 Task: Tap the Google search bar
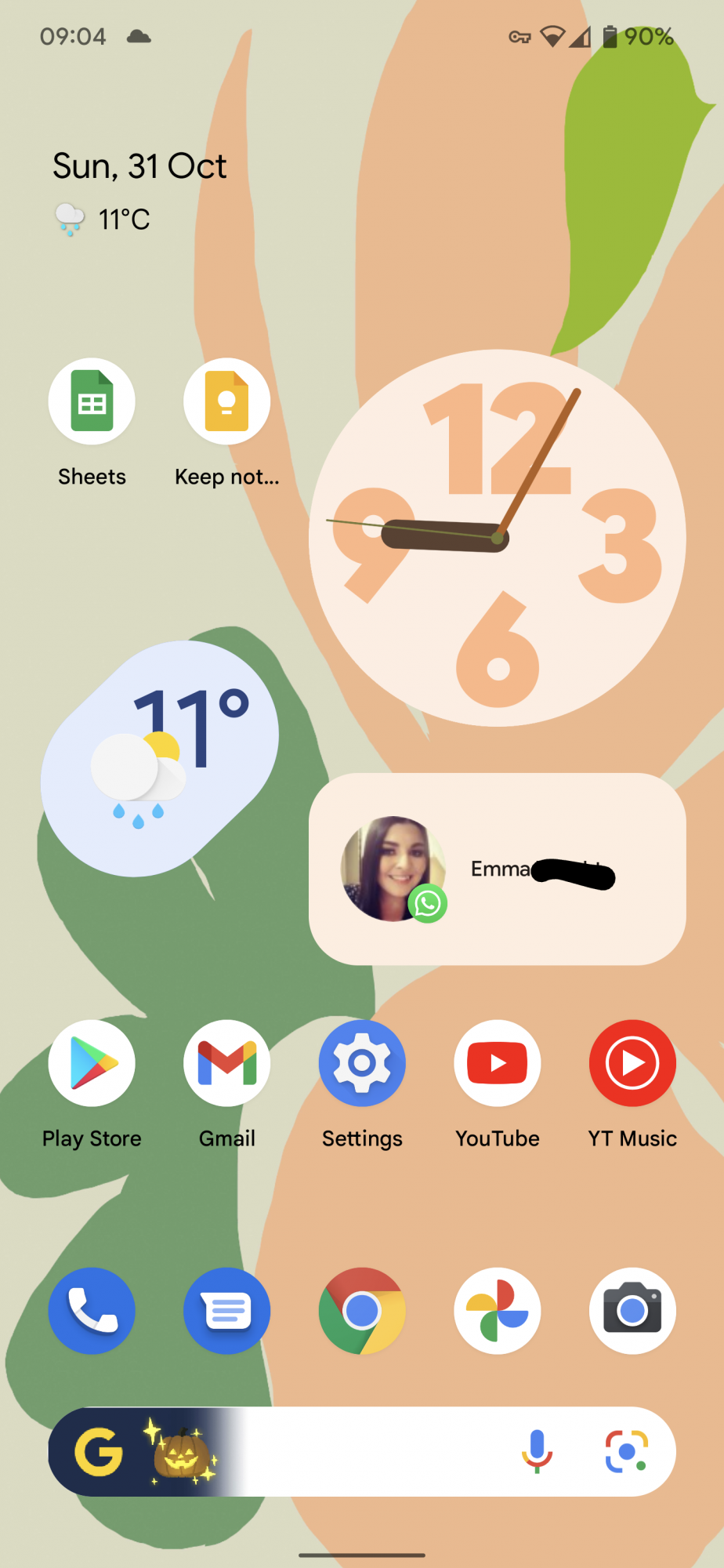(368, 1451)
